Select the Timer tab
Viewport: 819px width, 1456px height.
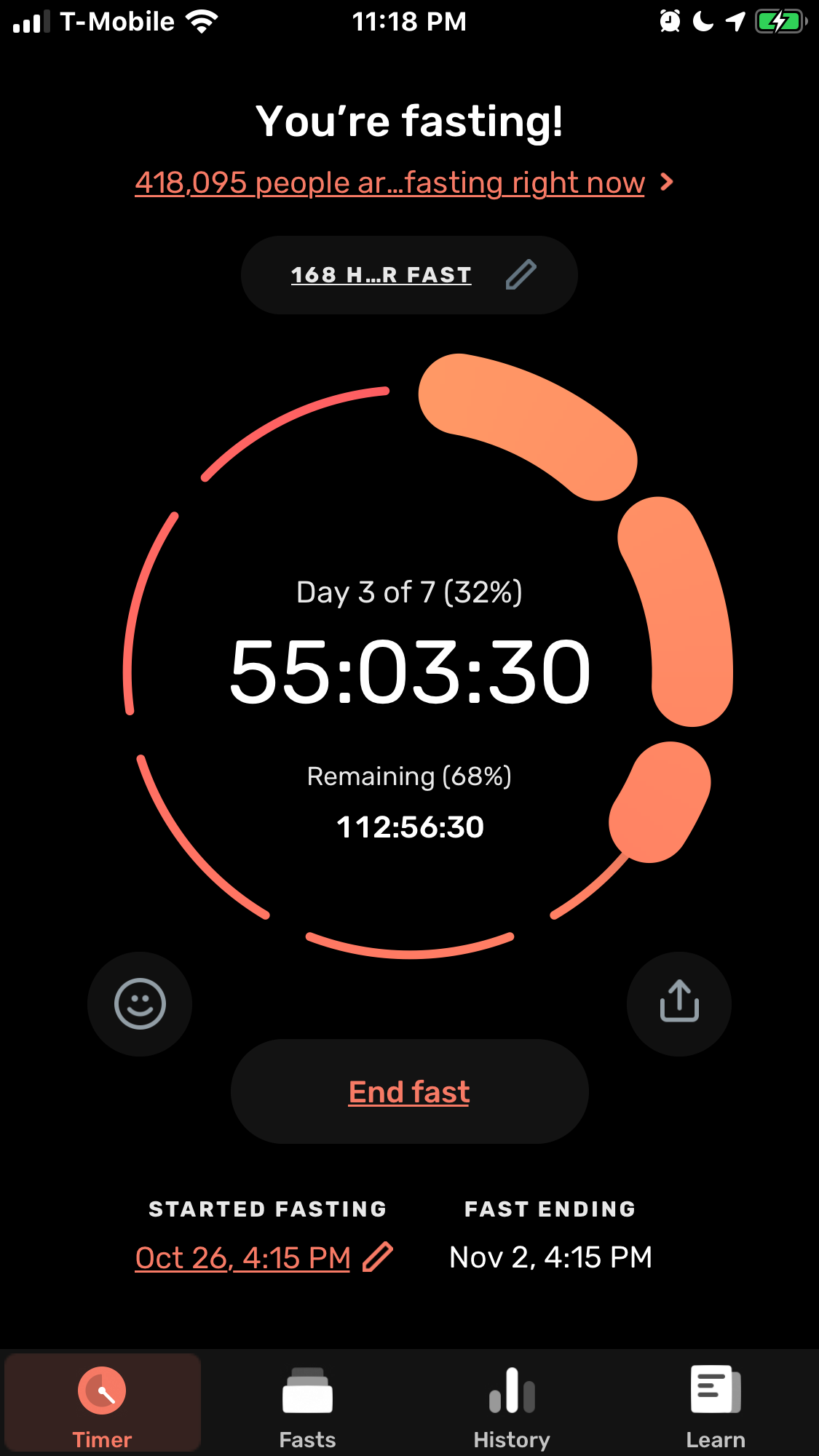tap(103, 1403)
